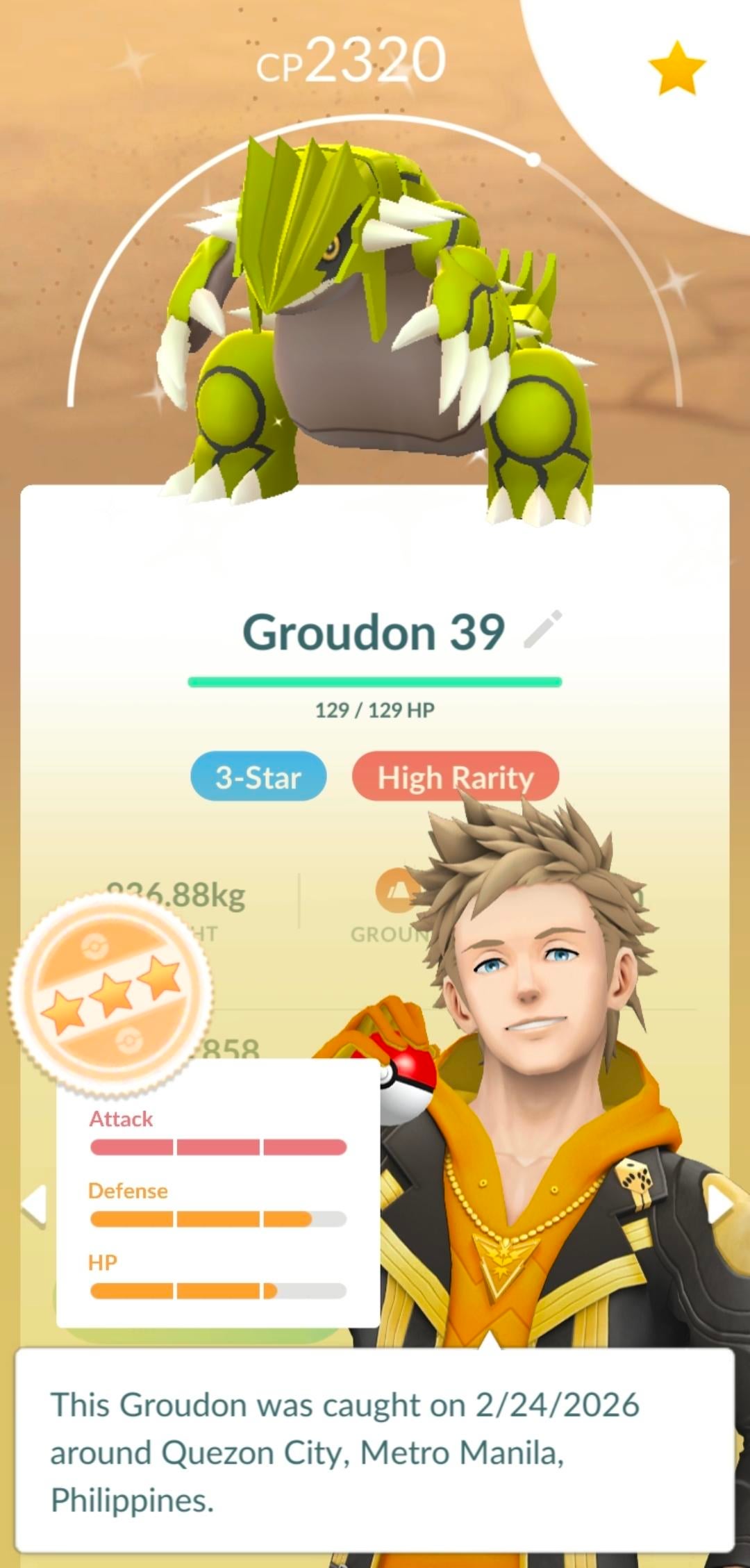Image resolution: width=750 pixels, height=1568 pixels.
Task: Tap the High Rarity tag chip
Action: tap(455, 777)
